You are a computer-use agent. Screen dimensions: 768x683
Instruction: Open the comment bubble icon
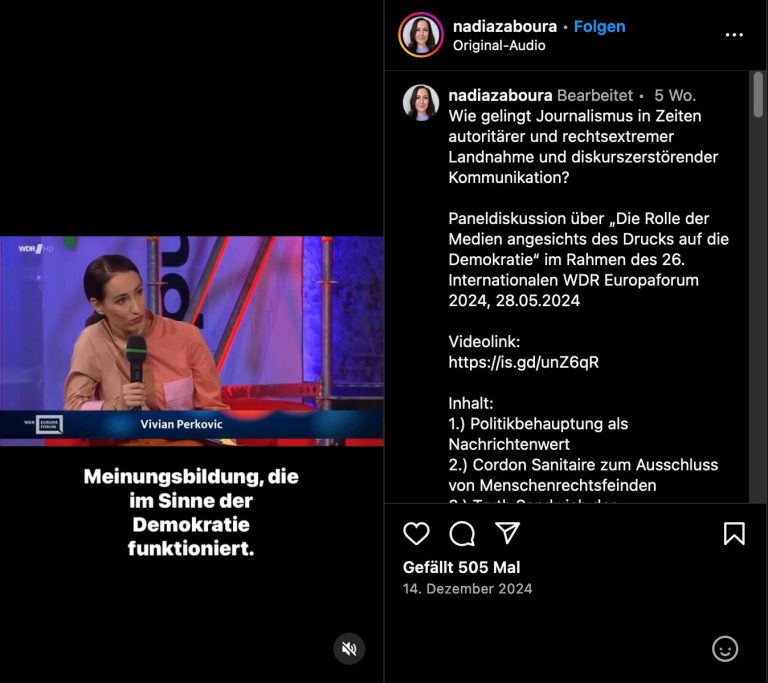tap(462, 533)
